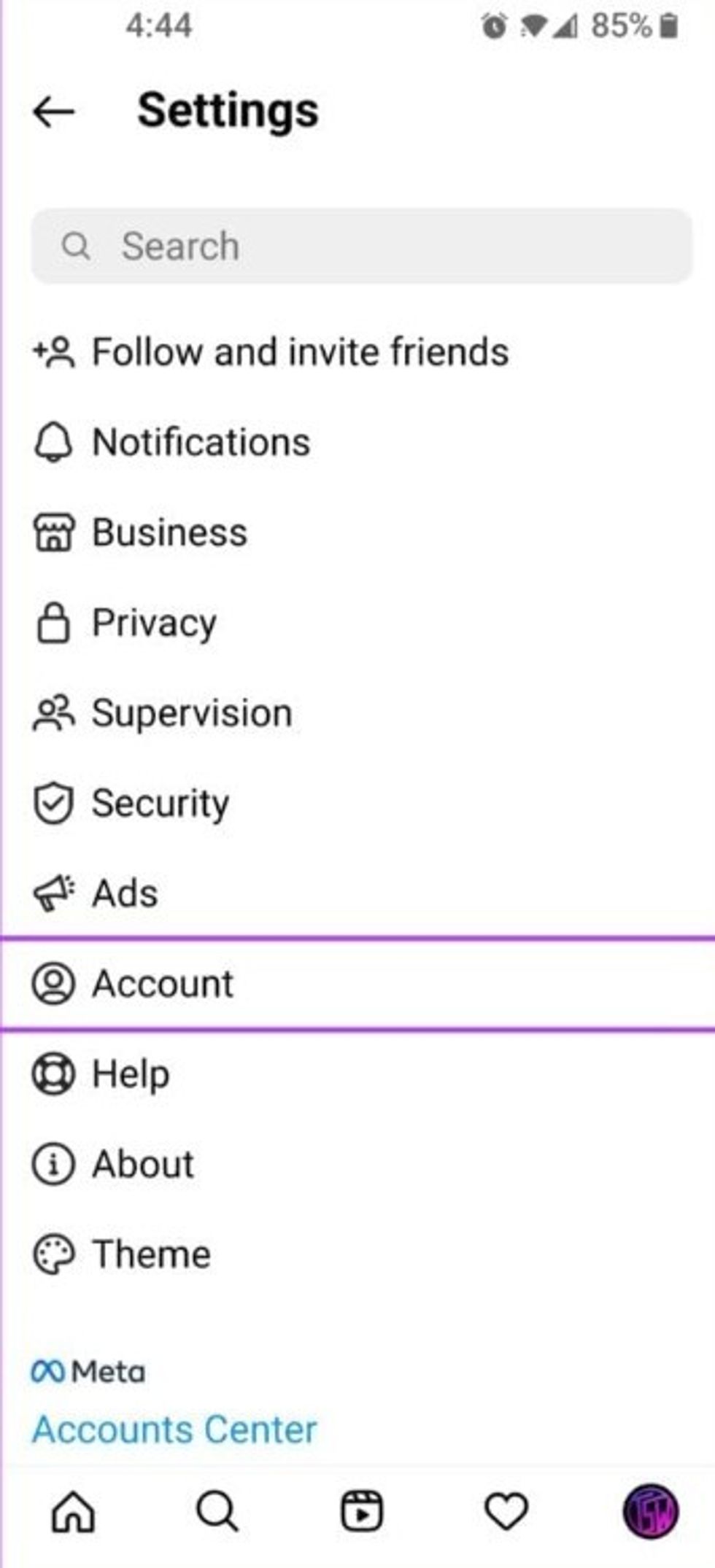Viewport: 715px width, 1568px height.
Task: Open the Accounts Center link
Action: point(174,1429)
